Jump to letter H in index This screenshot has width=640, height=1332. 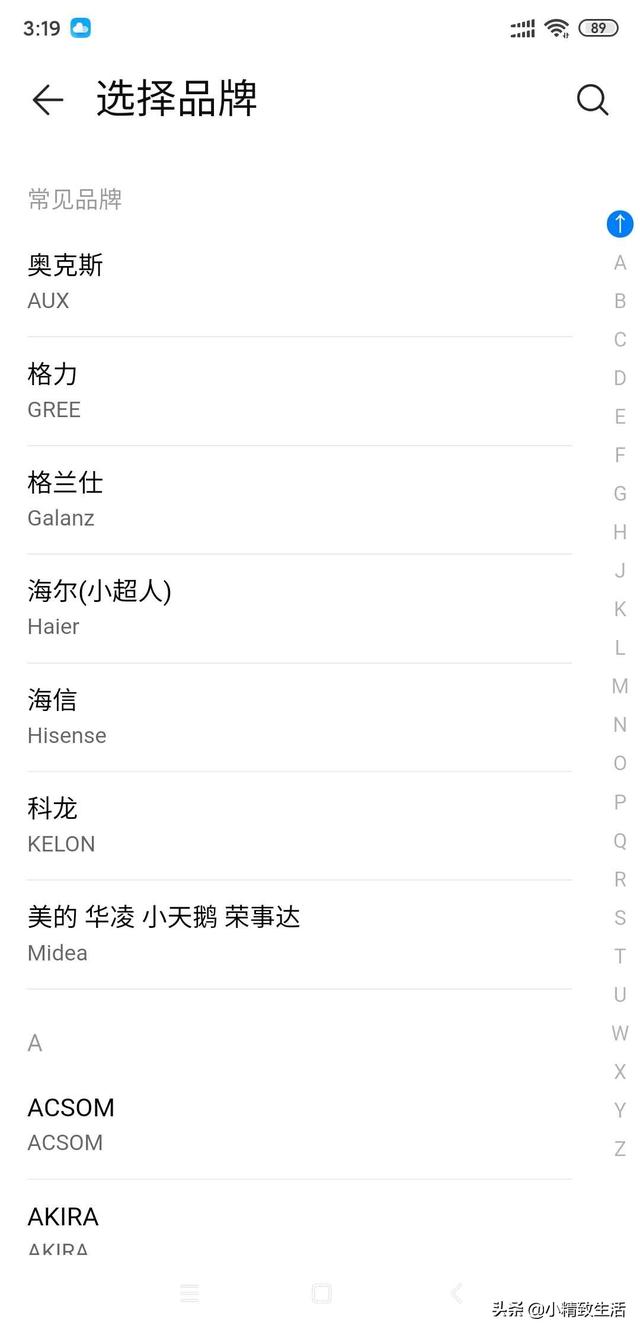coord(620,532)
